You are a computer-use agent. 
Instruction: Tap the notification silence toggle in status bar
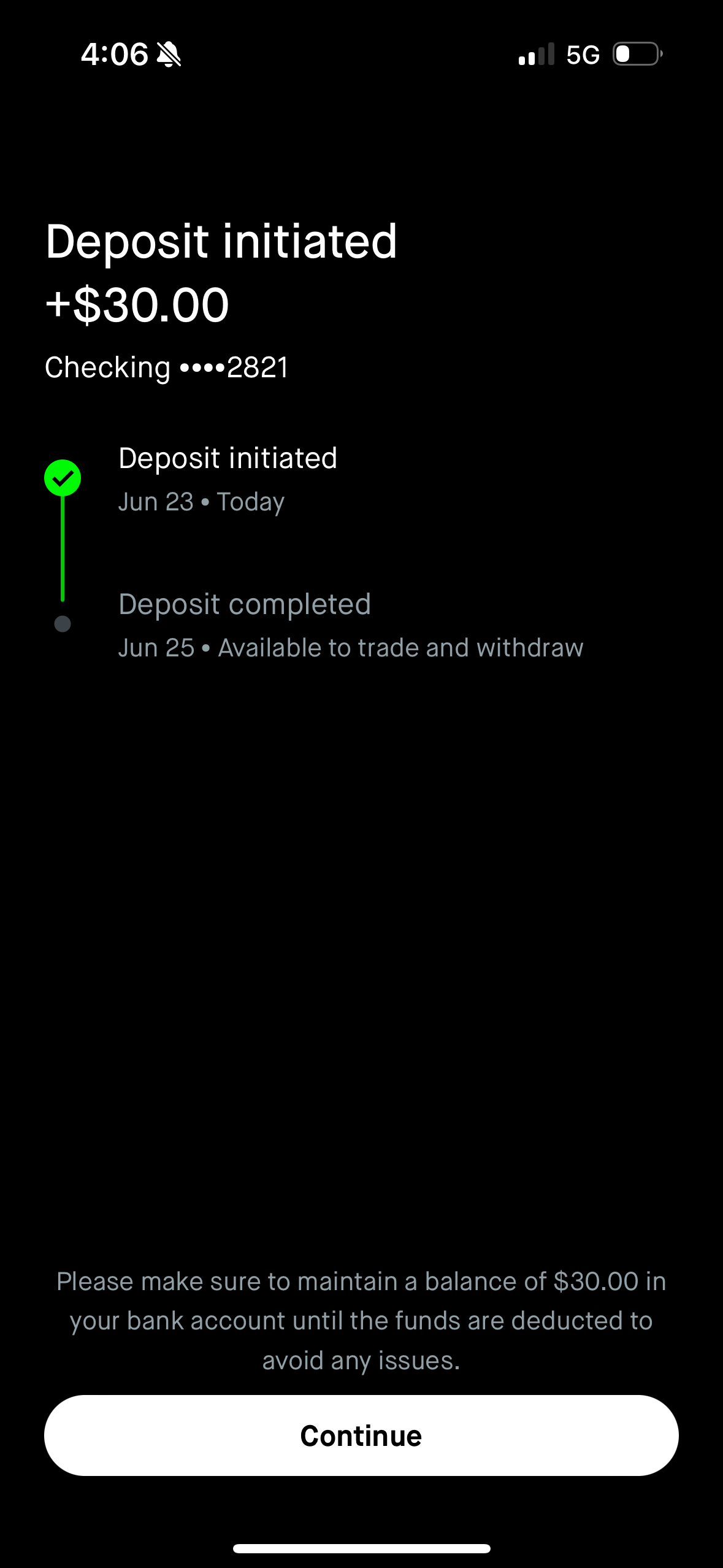tap(169, 54)
